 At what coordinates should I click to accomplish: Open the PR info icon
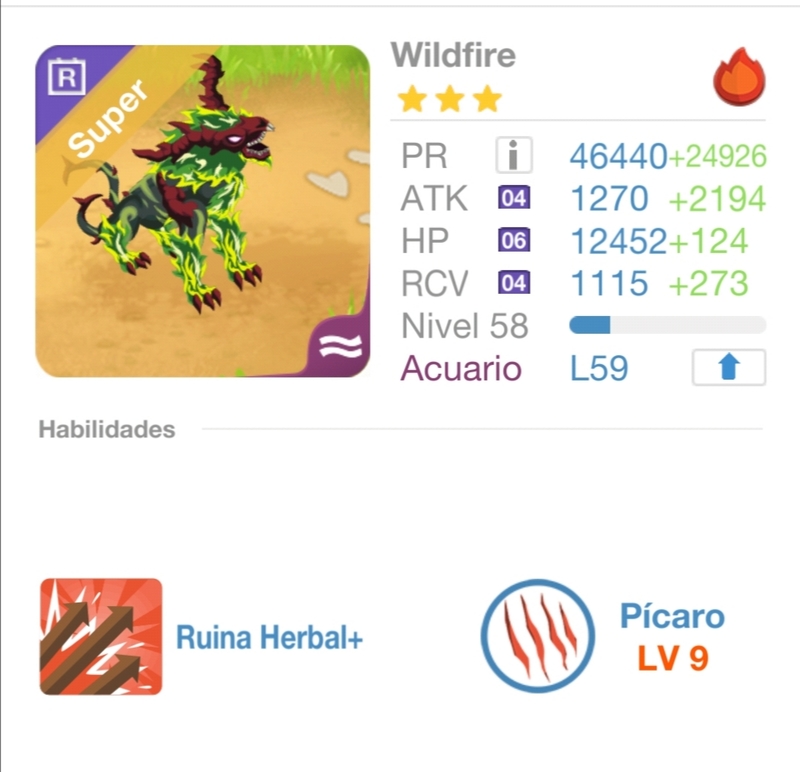(514, 155)
